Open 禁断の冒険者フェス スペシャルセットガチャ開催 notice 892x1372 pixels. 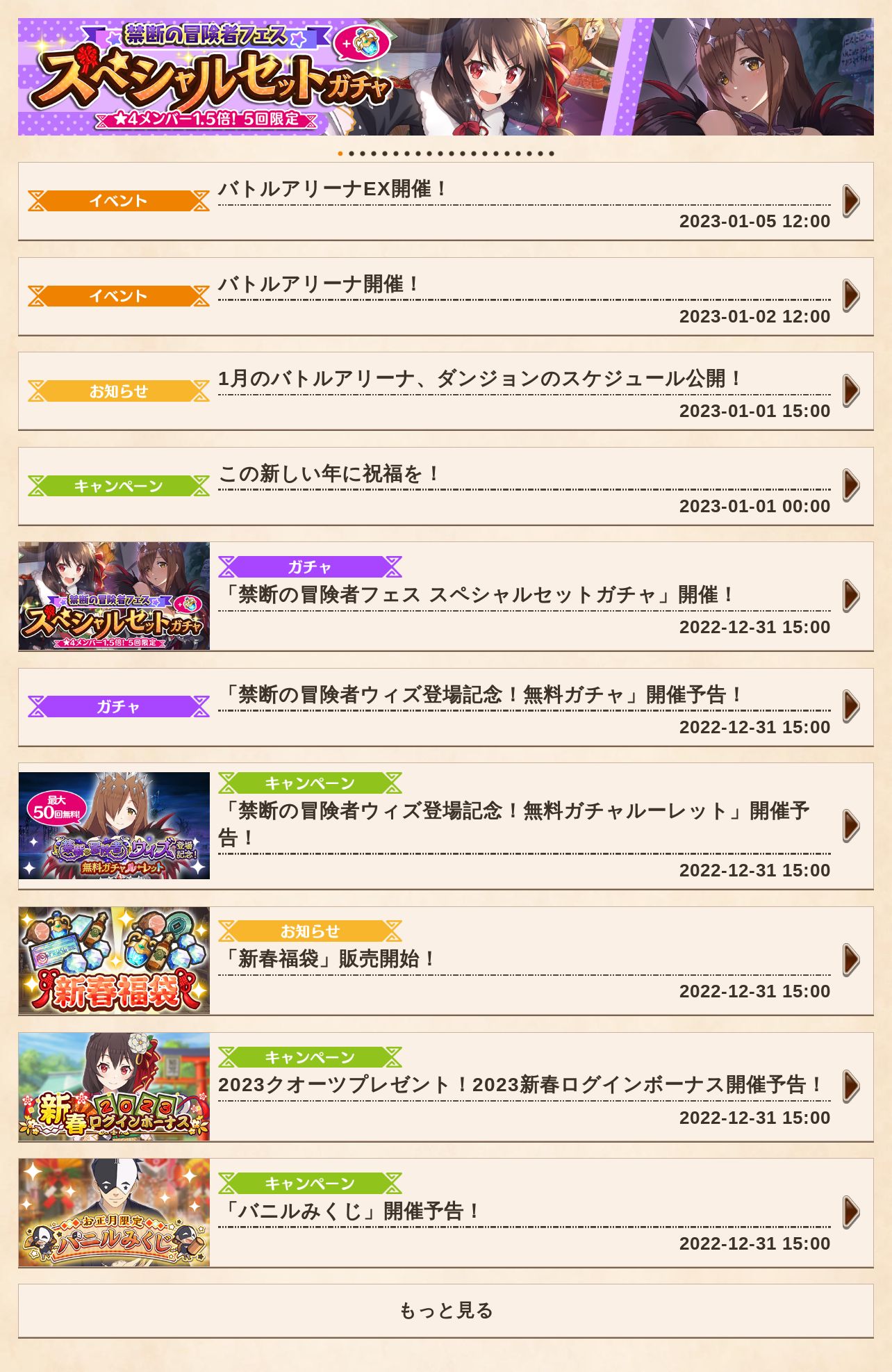[x=445, y=596]
